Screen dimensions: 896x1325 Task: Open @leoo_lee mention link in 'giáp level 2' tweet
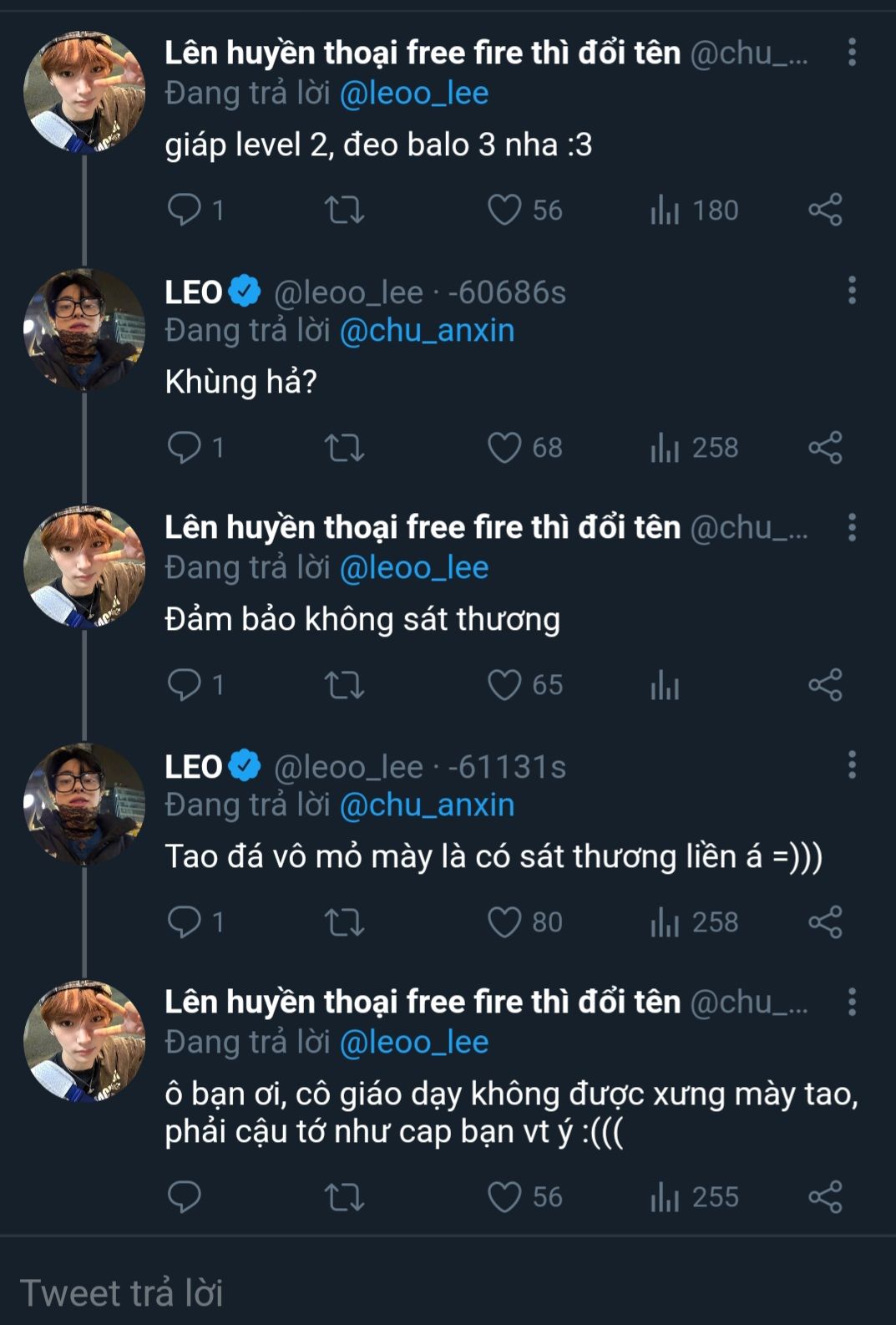(x=414, y=93)
